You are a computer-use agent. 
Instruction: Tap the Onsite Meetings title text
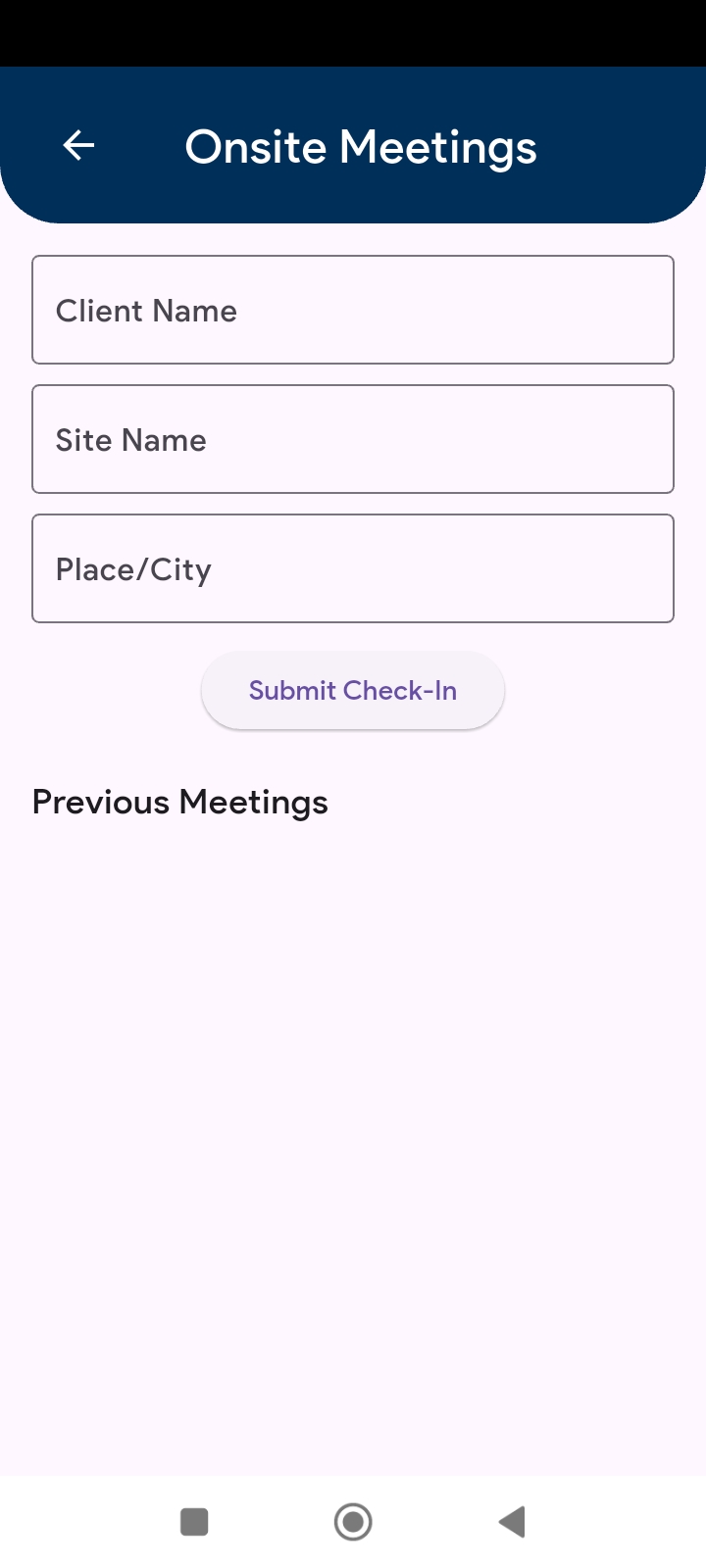pyautogui.click(x=361, y=145)
